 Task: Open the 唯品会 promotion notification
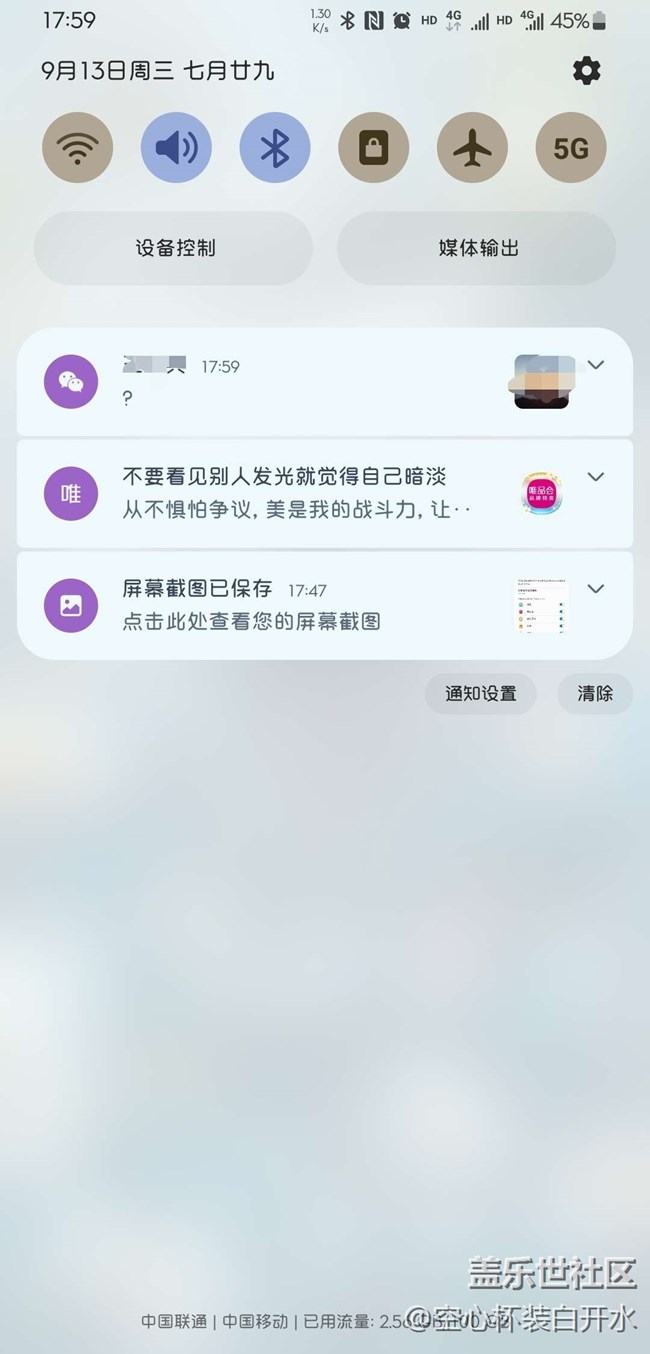(x=300, y=493)
